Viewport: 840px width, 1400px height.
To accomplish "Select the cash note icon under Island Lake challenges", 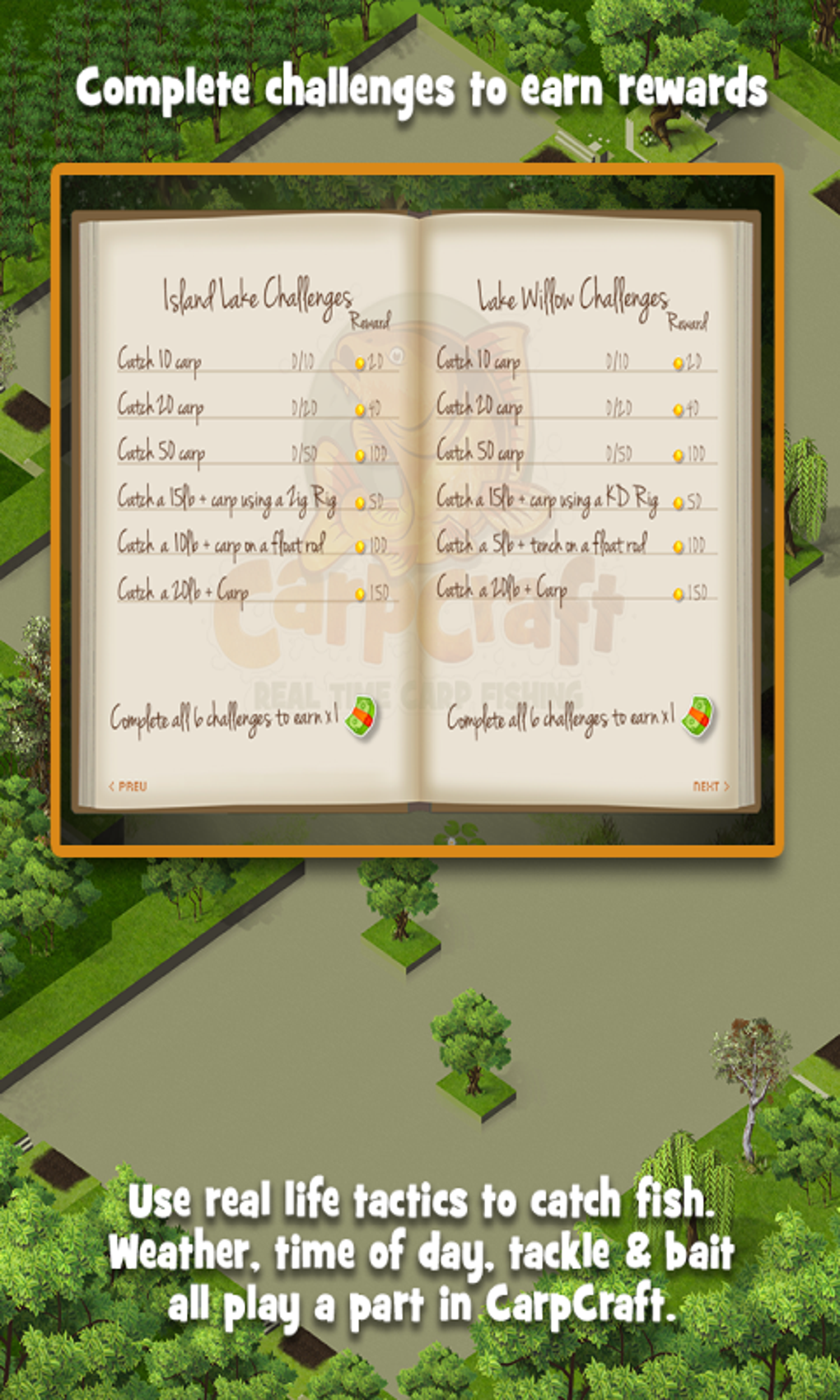I will pos(361,716).
